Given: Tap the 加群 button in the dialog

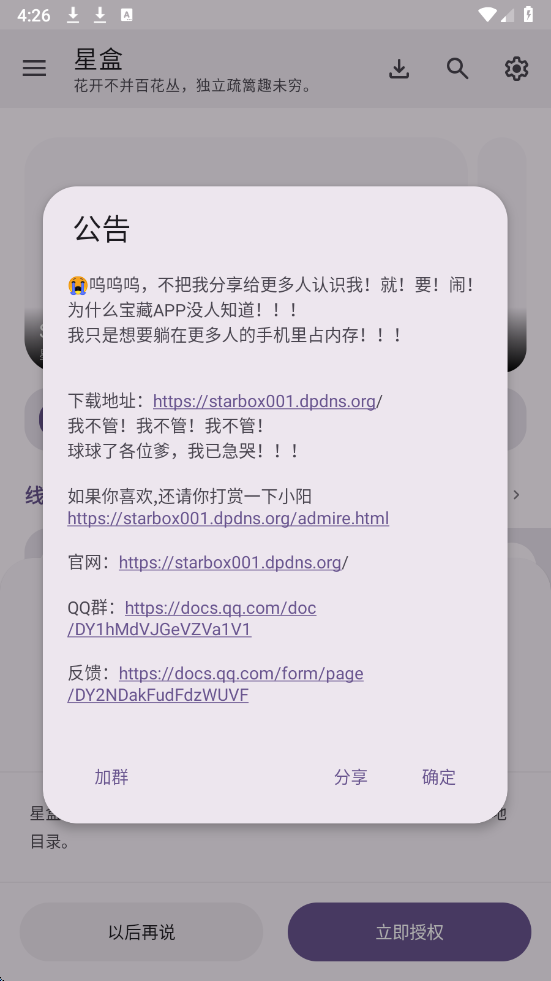Looking at the screenshot, I should click(x=111, y=777).
